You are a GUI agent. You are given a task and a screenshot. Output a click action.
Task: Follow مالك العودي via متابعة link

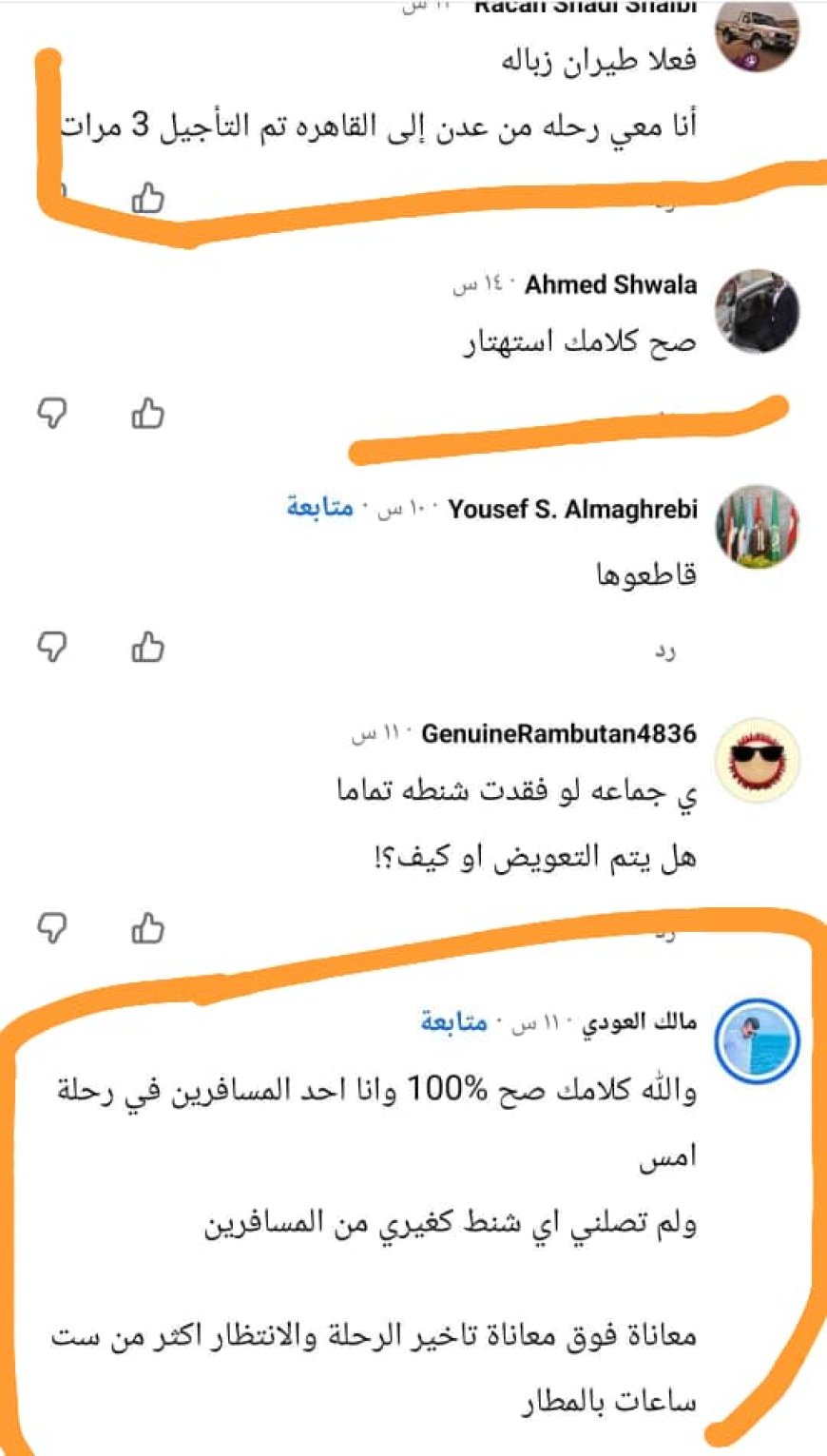pos(453,1022)
